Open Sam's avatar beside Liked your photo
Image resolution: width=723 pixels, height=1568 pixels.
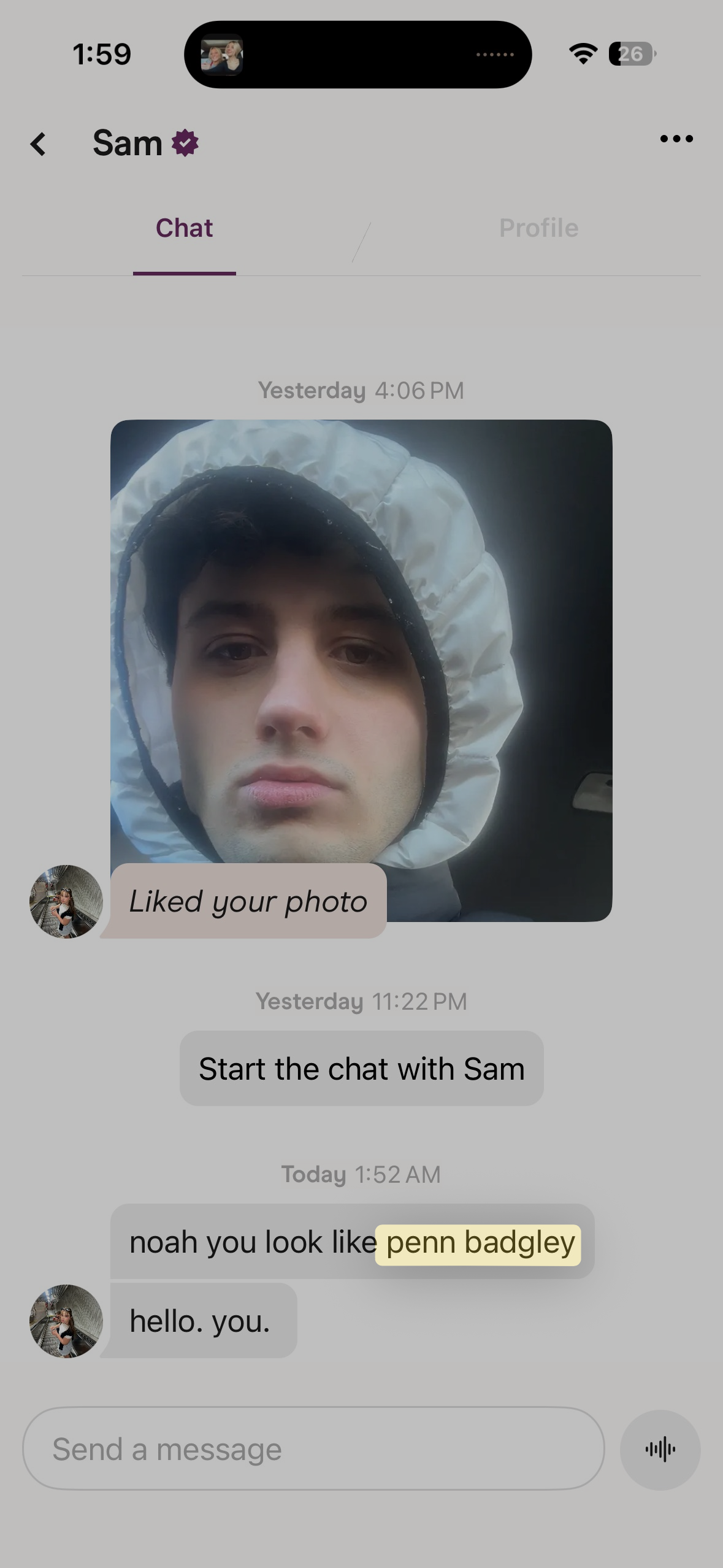tap(66, 901)
